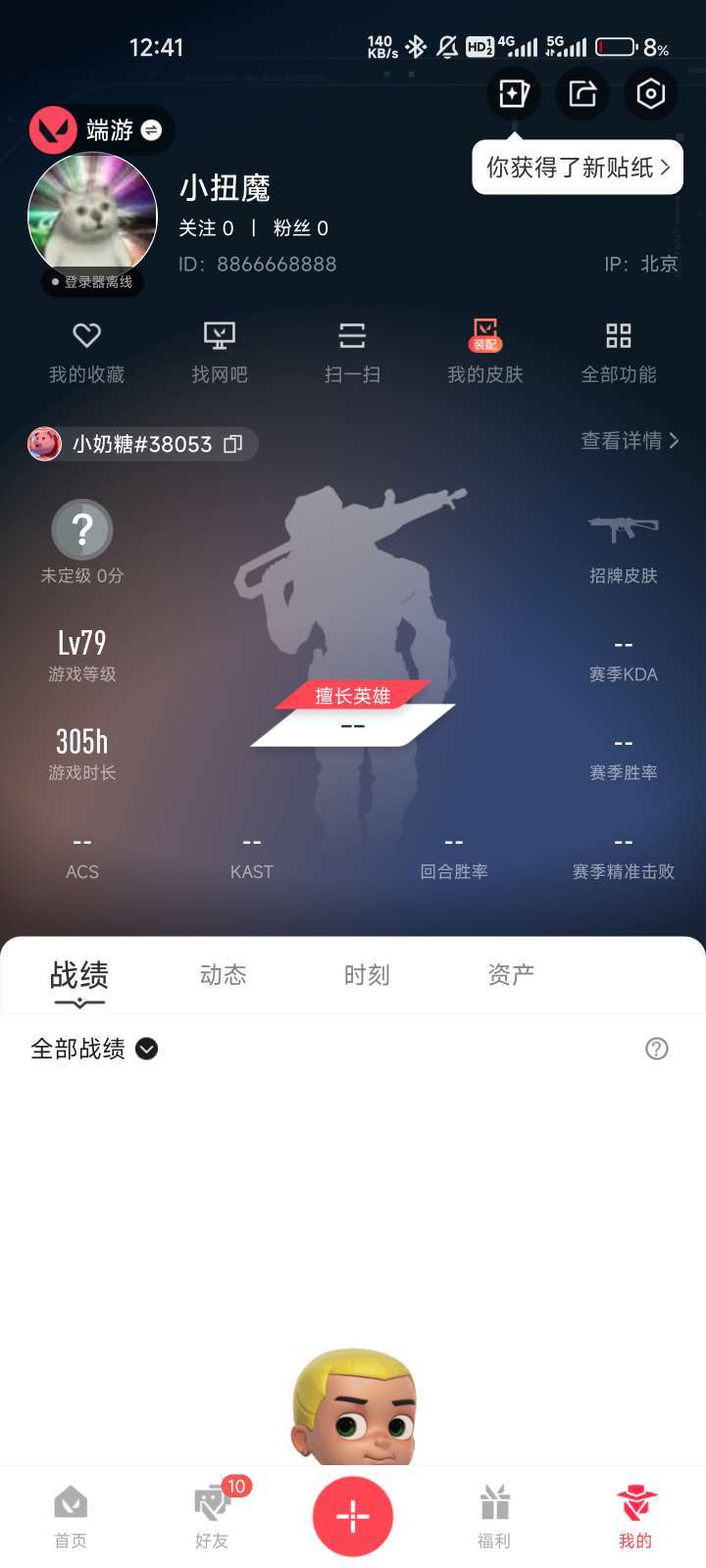
Task: Share the profile via the share icon
Action: [582, 94]
